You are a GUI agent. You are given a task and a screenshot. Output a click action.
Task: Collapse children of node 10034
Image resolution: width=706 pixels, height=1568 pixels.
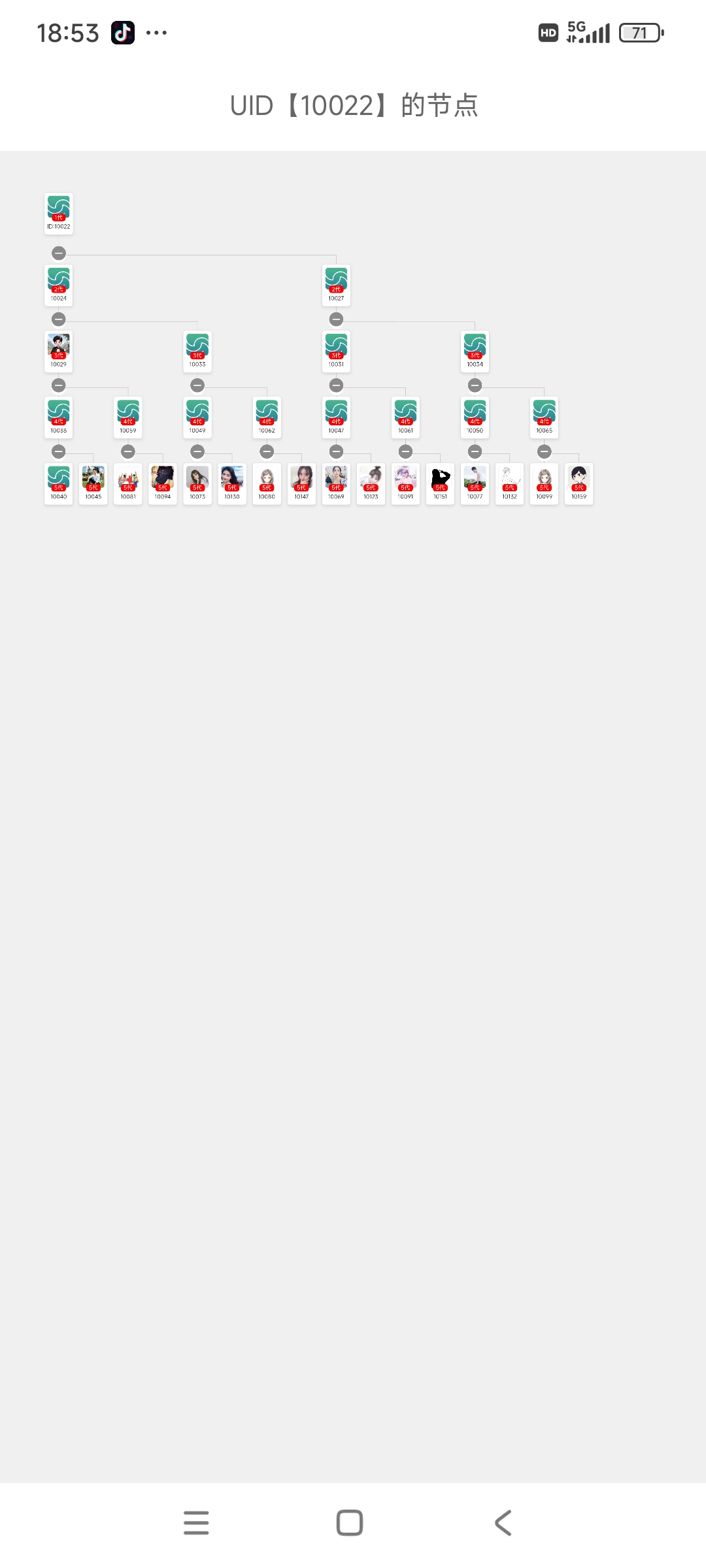(x=475, y=385)
